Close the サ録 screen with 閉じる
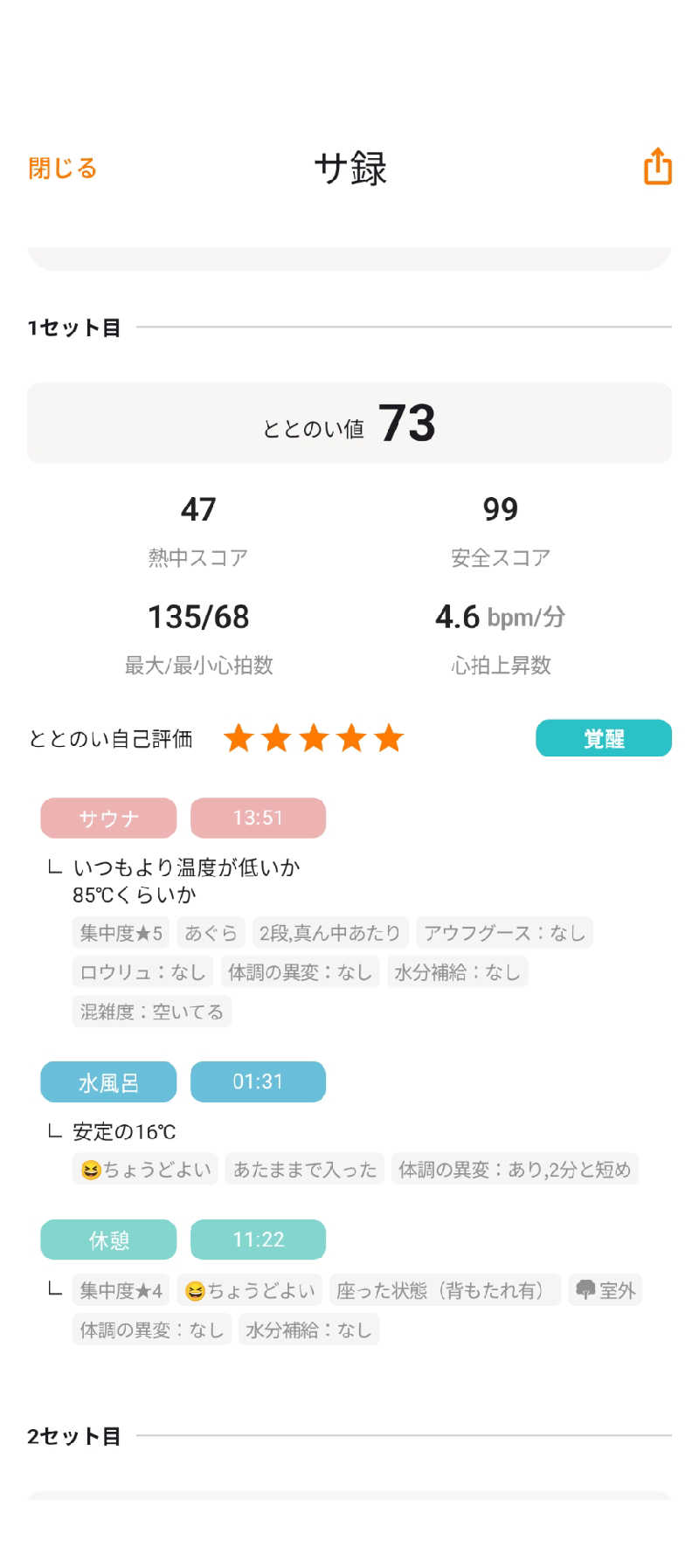 [x=62, y=168]
